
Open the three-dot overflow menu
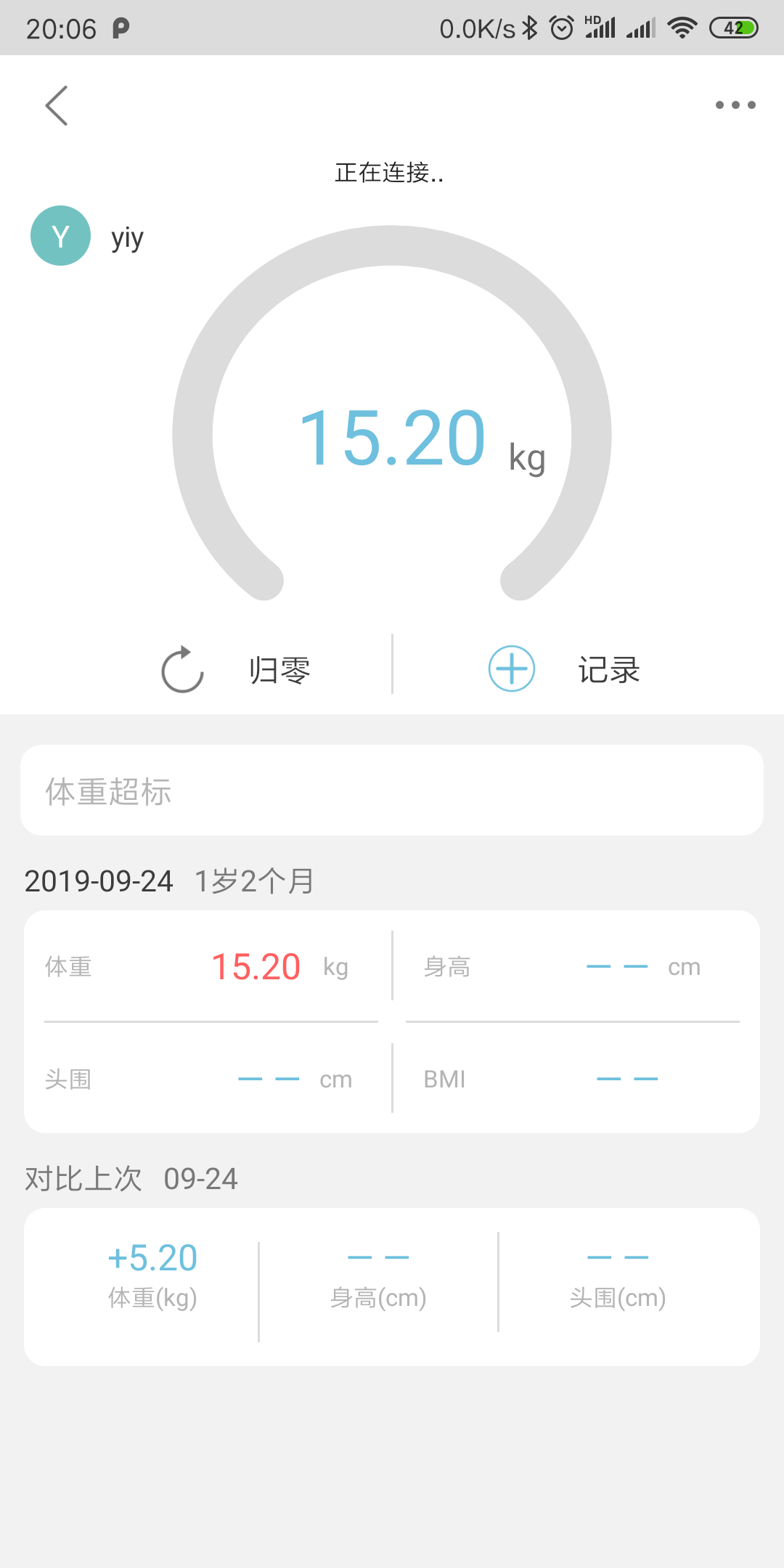[735, 104]
